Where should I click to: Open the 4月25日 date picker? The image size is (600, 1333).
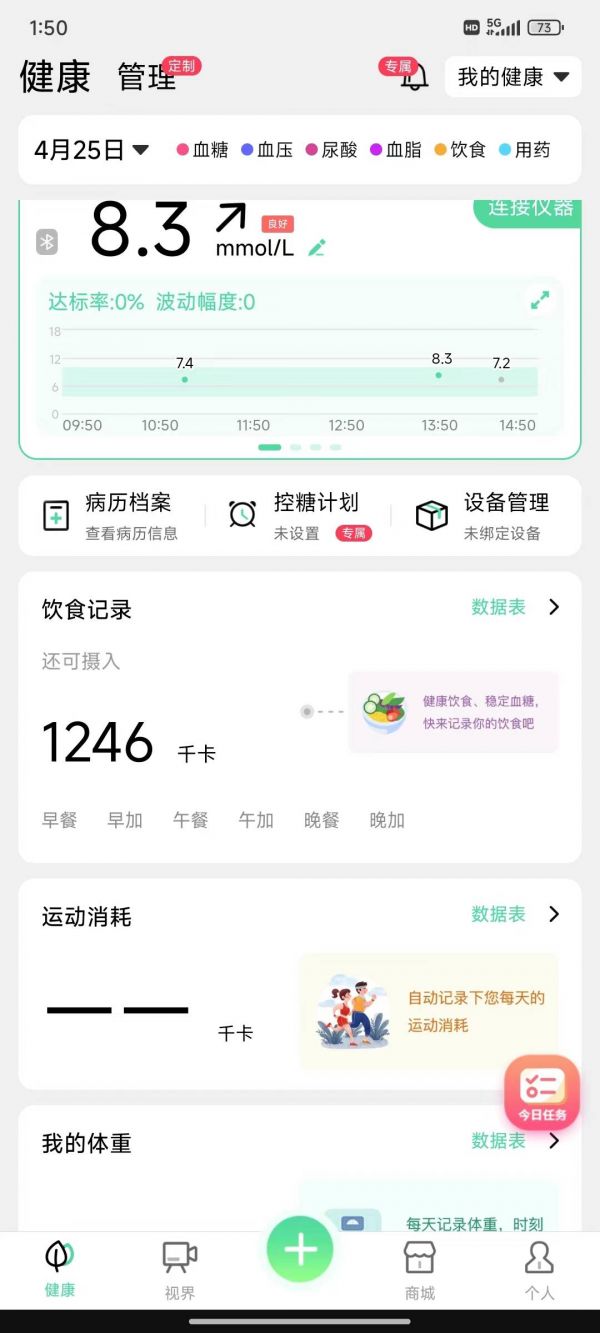[x=91, y=150]
